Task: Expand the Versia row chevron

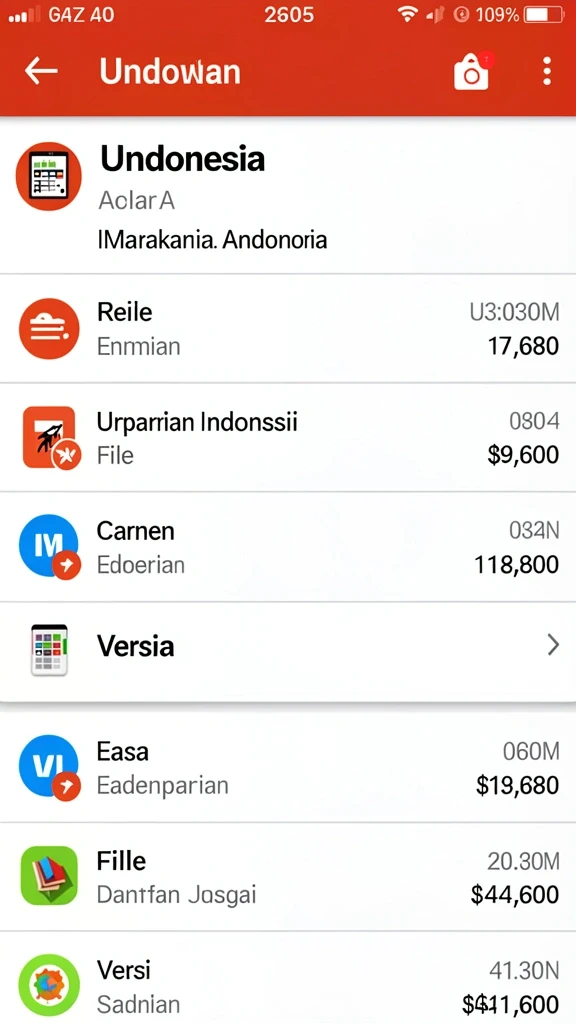Action: click(x=553, y=645)
